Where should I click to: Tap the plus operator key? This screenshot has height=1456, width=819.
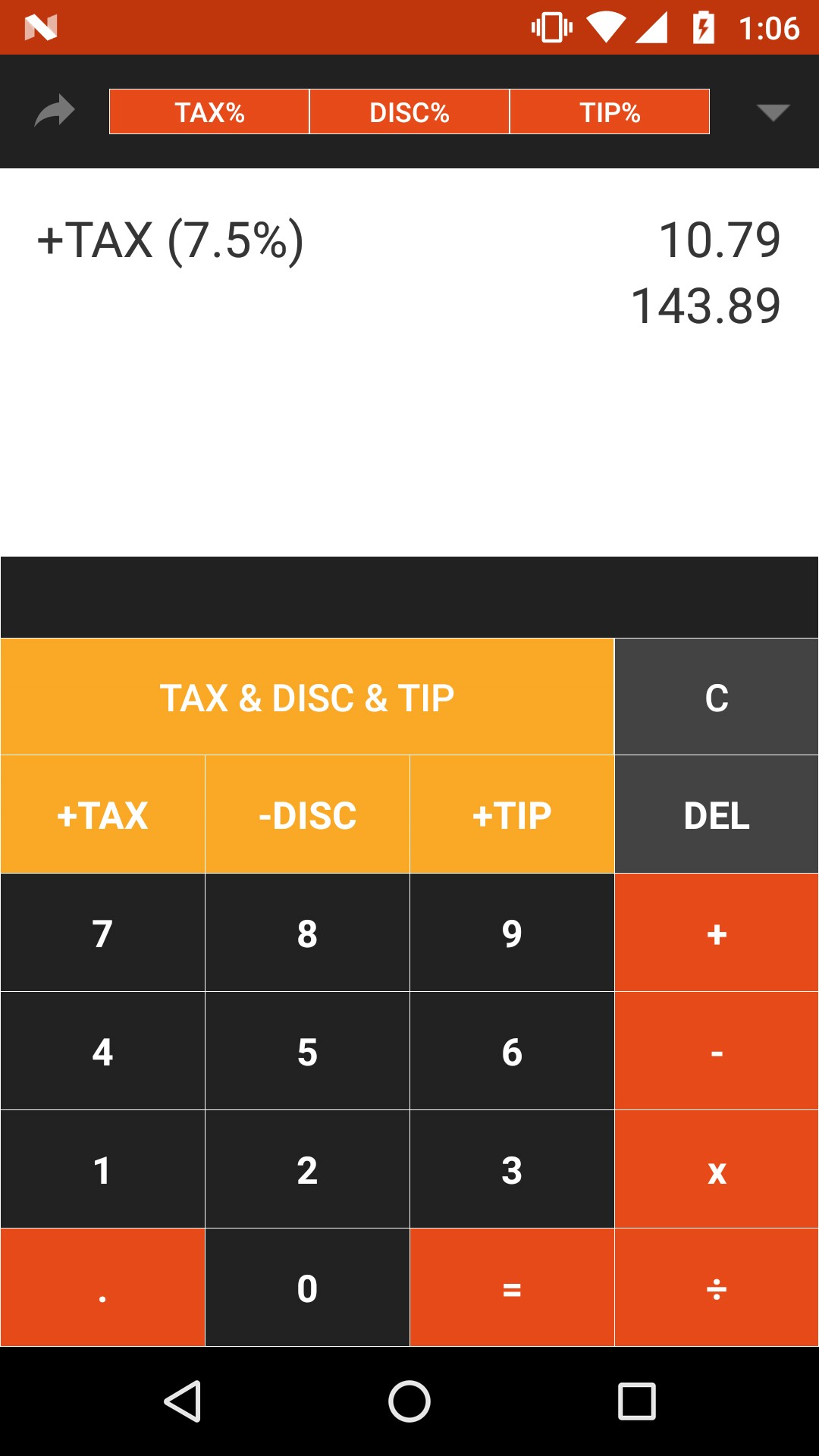click(x=717, y=934)
